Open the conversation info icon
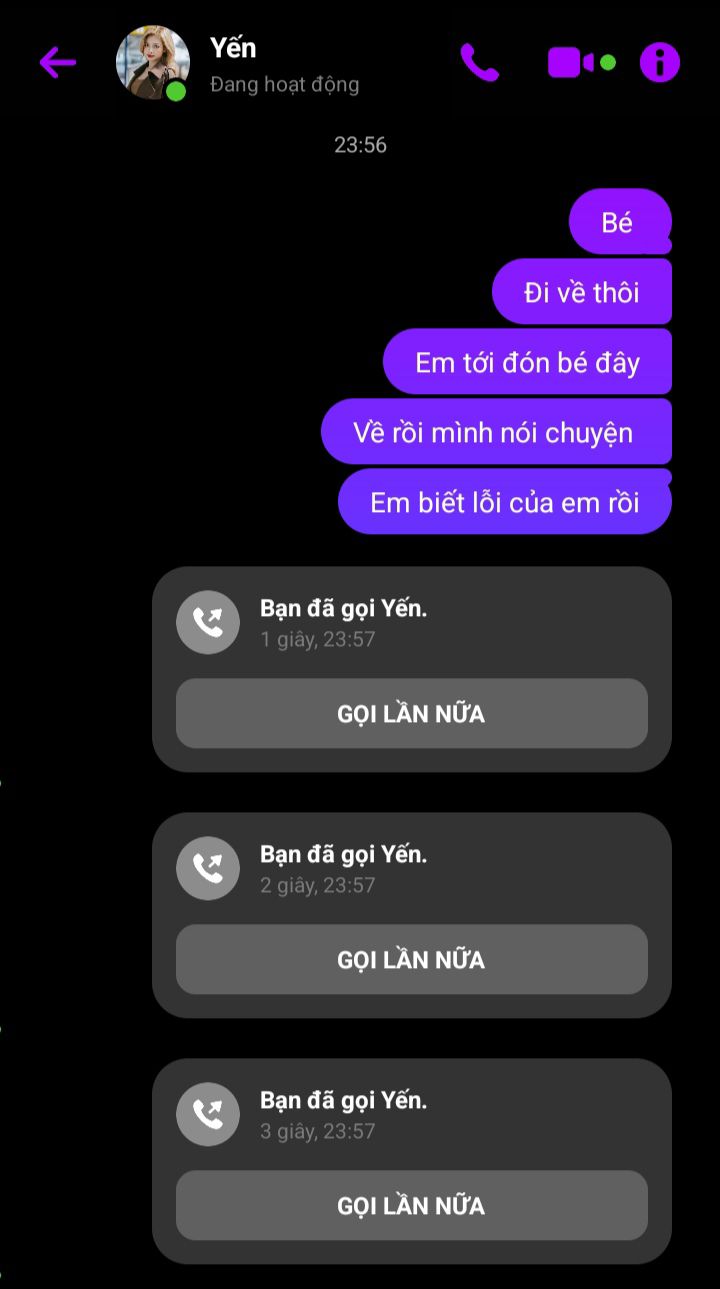This screenshot has width=720, height=1289. [x=659, y=63]
